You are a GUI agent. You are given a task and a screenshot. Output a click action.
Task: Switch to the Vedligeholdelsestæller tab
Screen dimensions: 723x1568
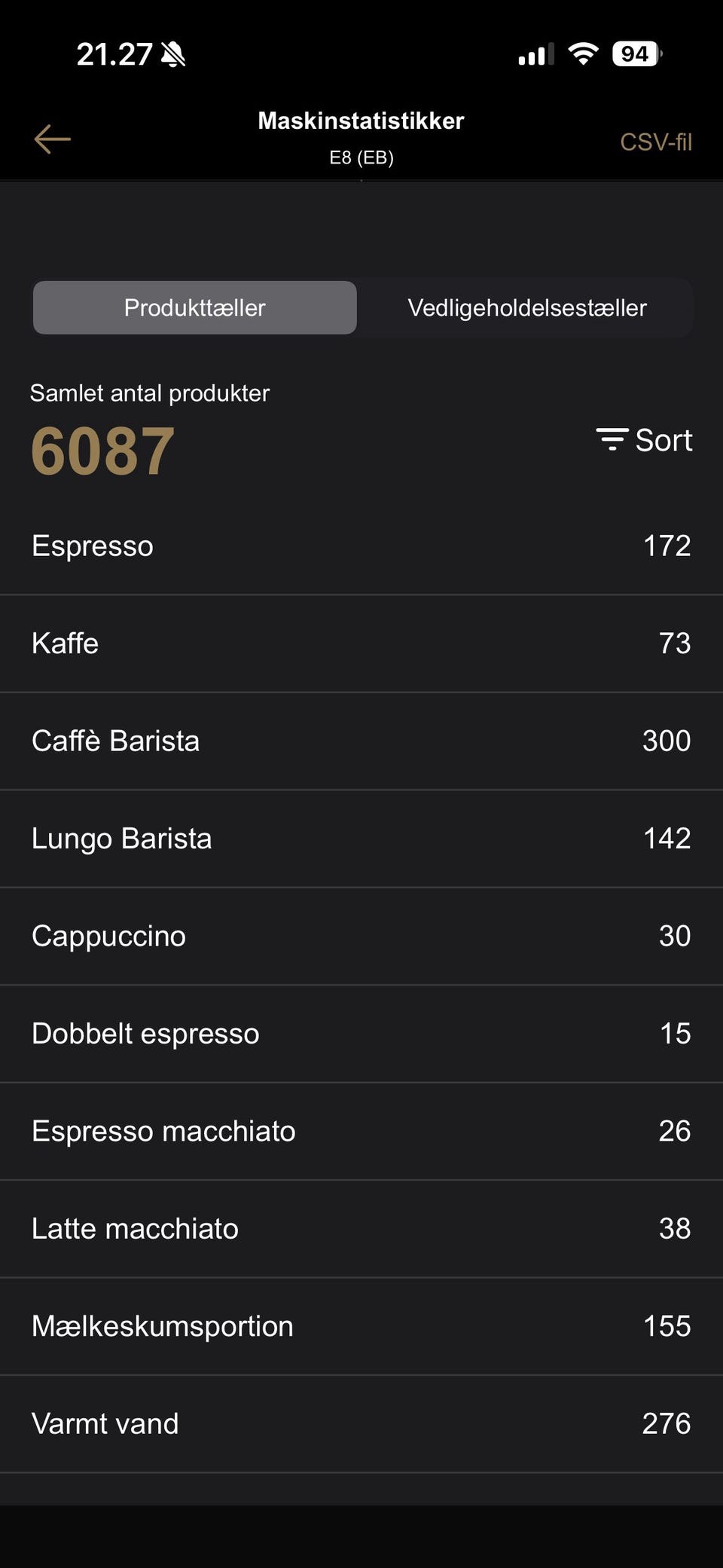point(526,307)
